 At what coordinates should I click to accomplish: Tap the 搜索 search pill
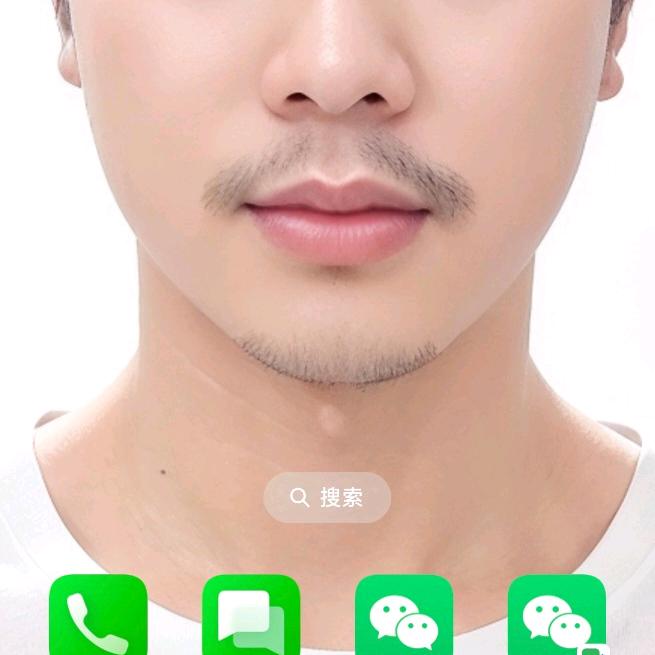pyautogui.click(x=327, y=497)
